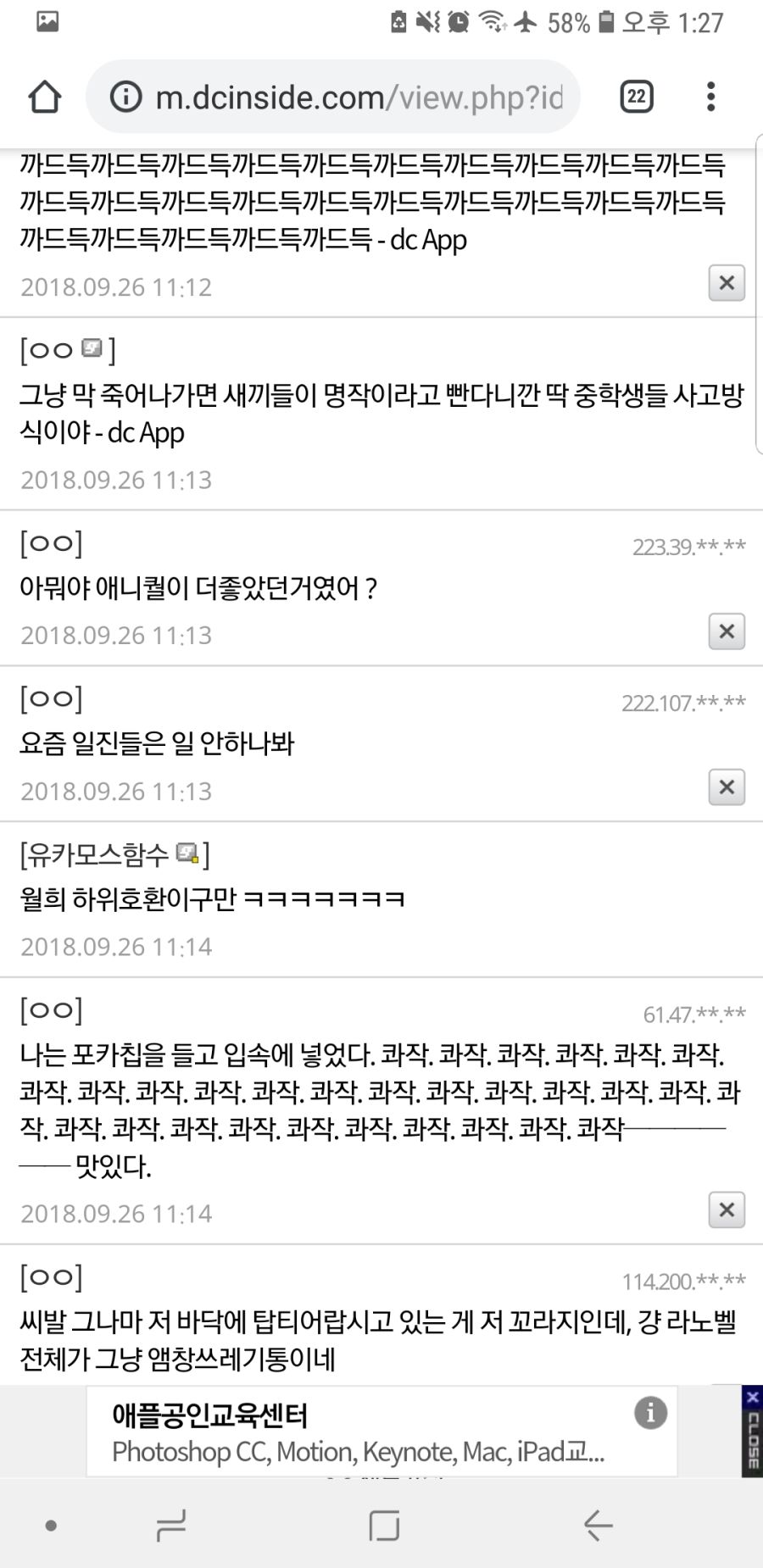Tap the home icon next to the address bar
Viewport: 763px width, 1568px height.
45,96
